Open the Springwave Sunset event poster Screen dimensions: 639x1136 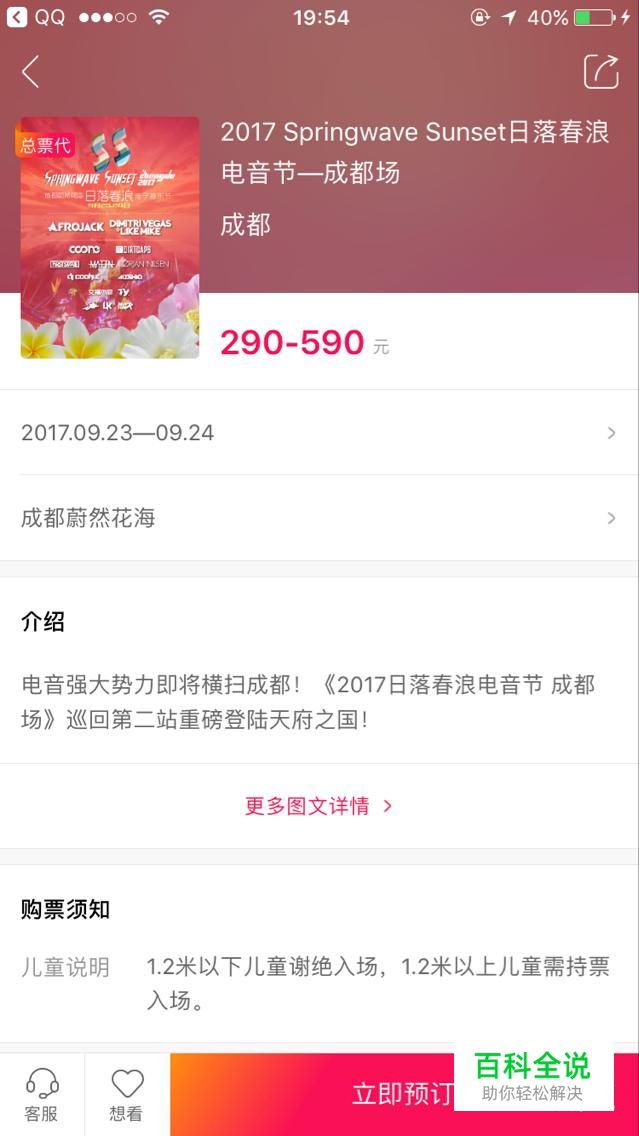point(109,238)
